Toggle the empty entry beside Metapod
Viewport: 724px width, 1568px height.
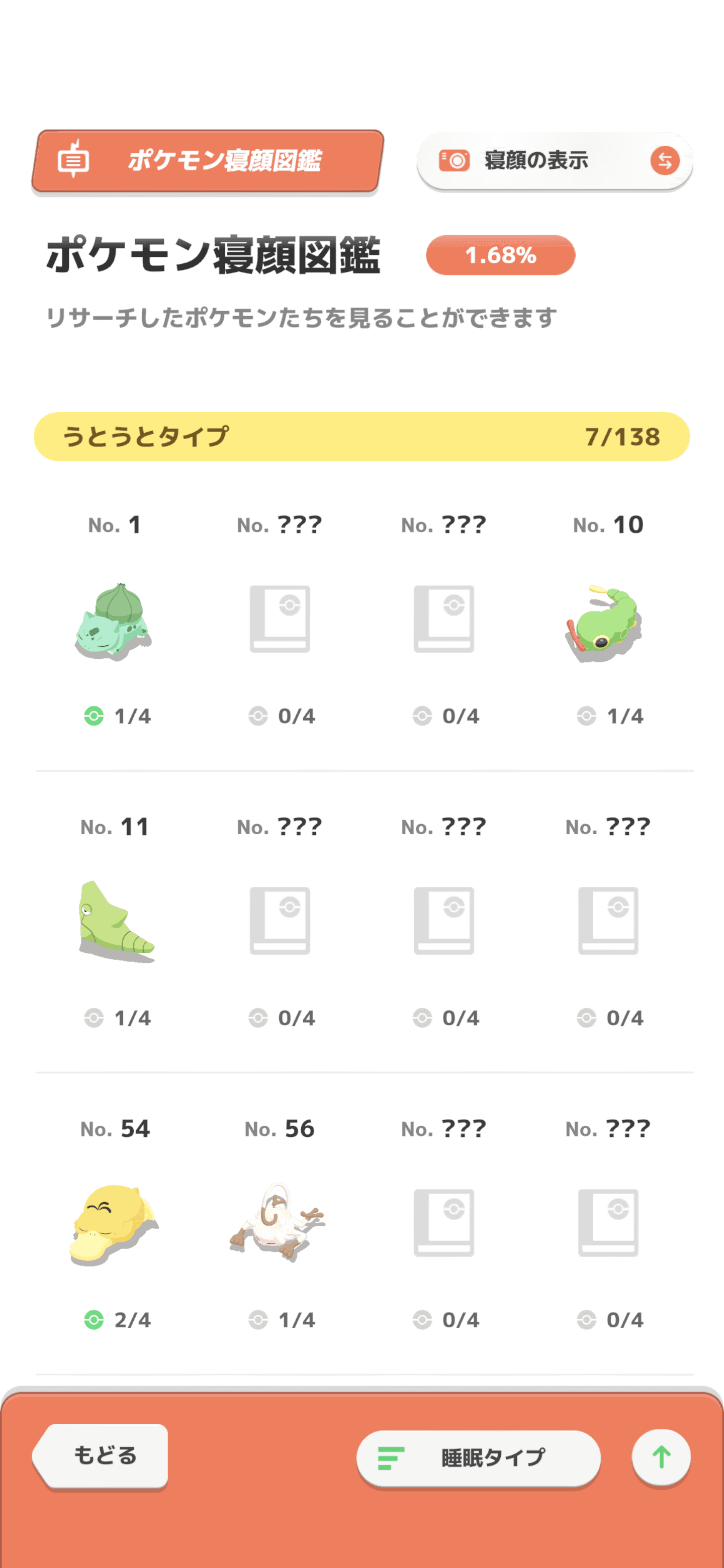coord(279,920)
